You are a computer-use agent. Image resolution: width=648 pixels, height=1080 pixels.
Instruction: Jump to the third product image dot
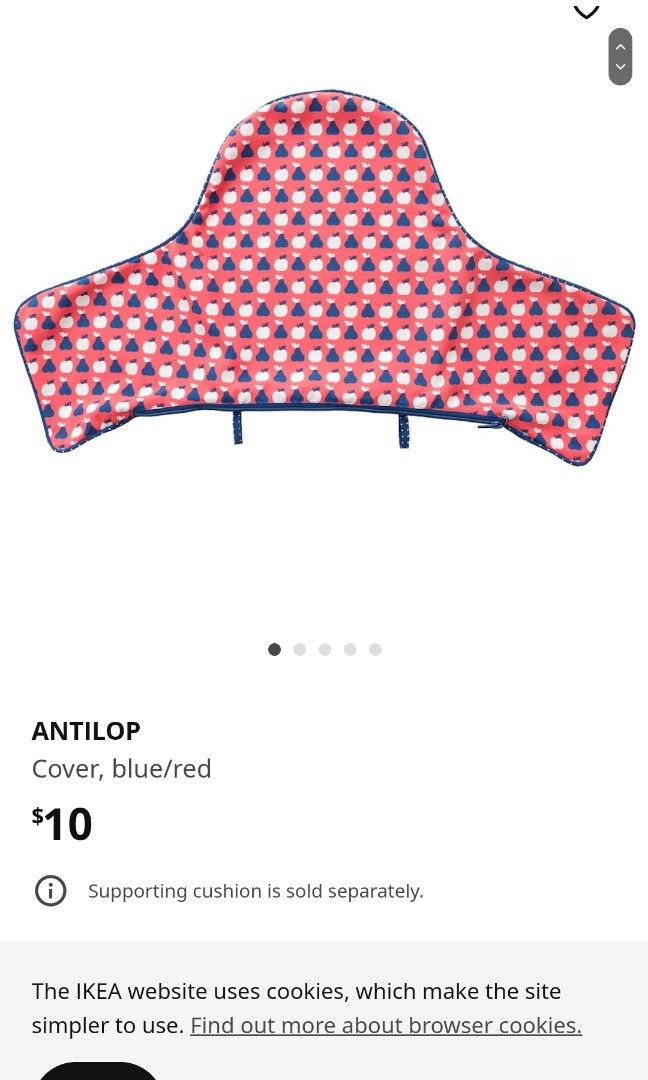[325, 649]
